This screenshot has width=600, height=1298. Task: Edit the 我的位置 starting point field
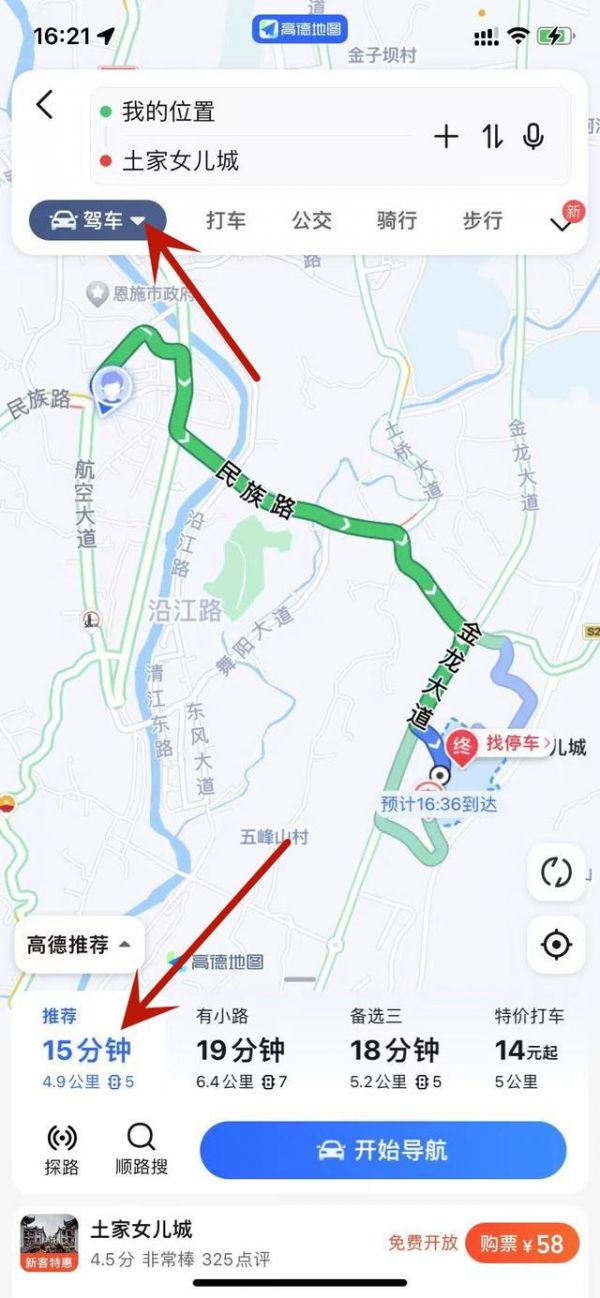(x=250, y=111)
